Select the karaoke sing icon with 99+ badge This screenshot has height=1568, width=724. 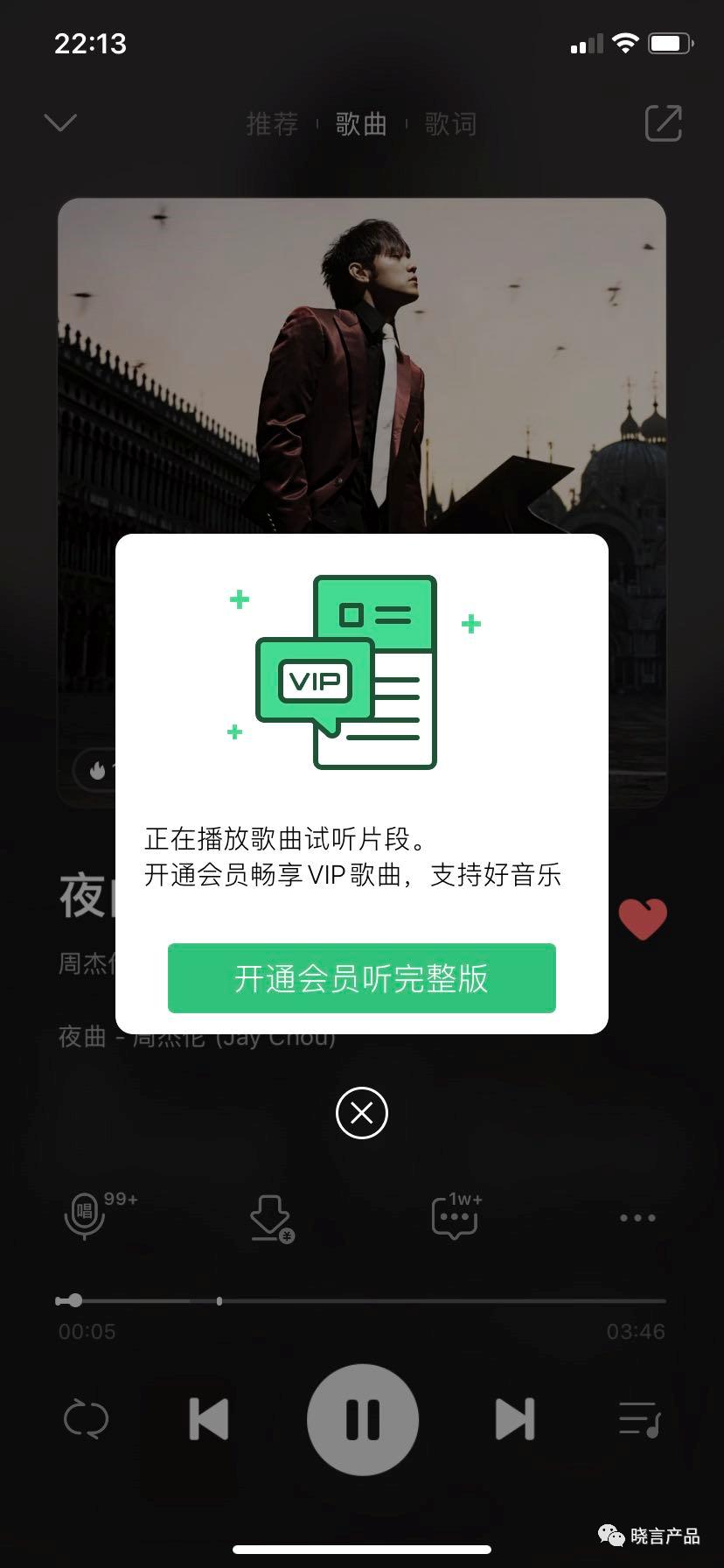85,1219
